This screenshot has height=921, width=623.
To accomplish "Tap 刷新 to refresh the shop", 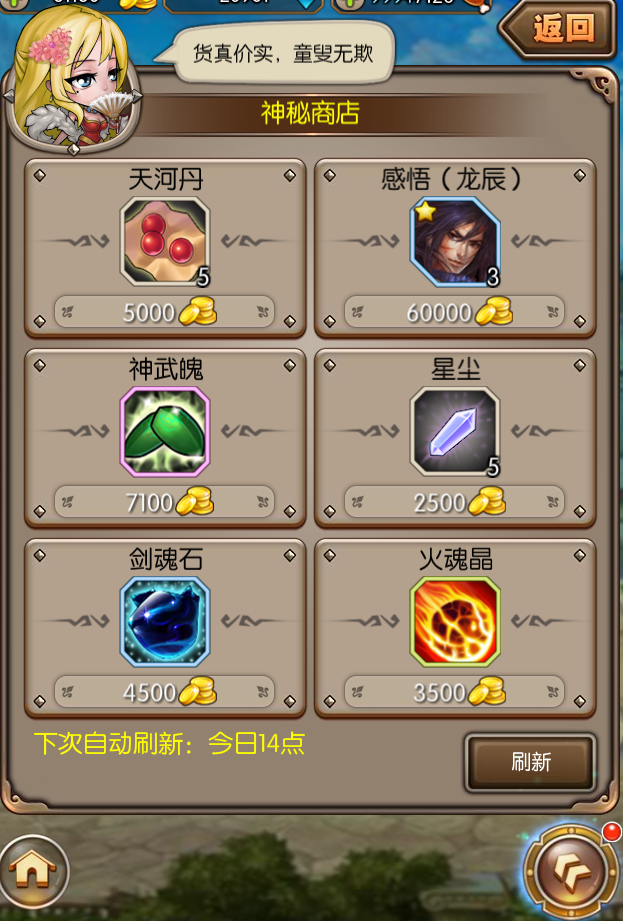I will coord(530,762).
